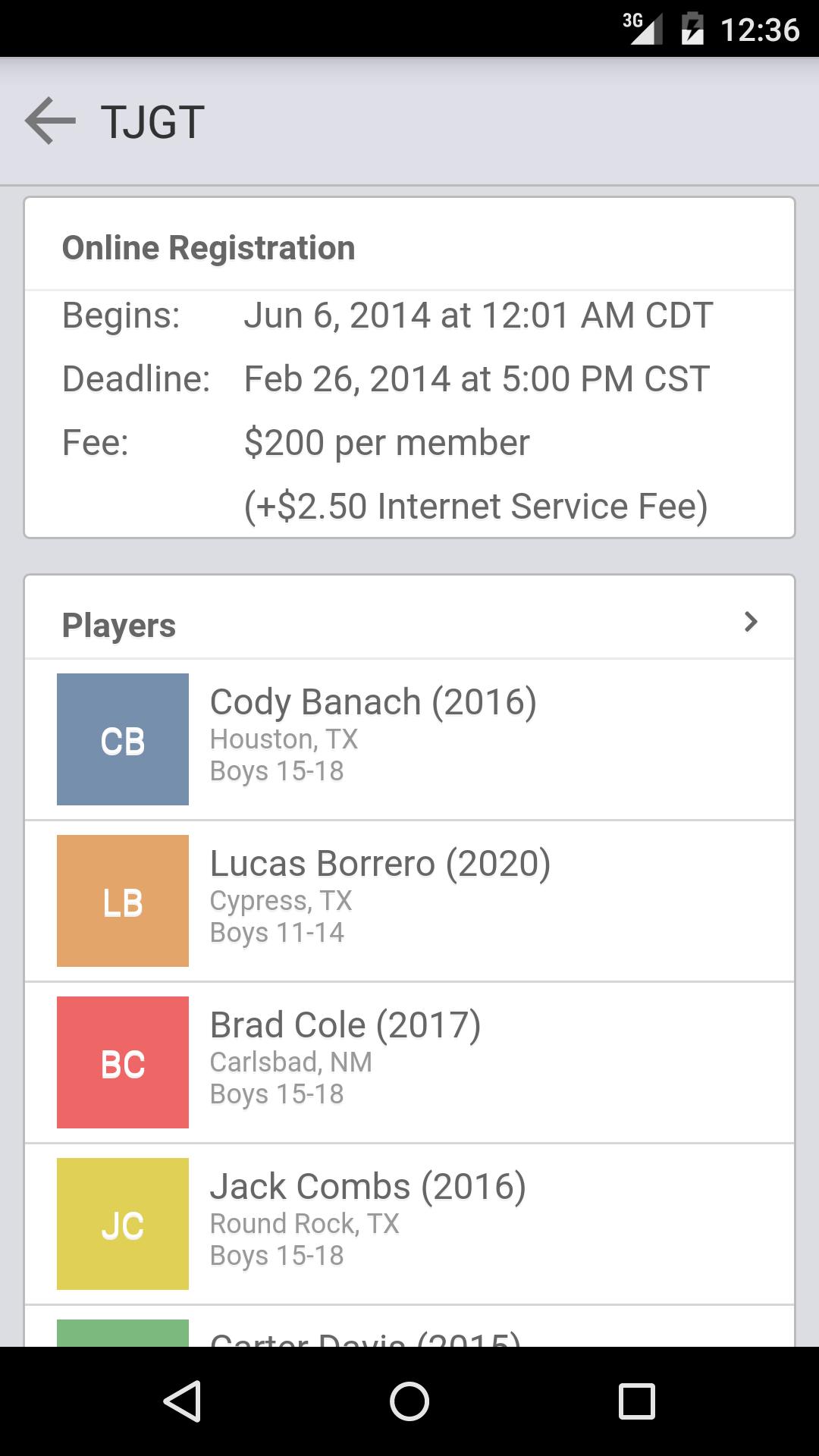This screenshot has width=819, height=1456.
Task: Select Brad Cole's BC avatar
Action: coord(122,1062)
